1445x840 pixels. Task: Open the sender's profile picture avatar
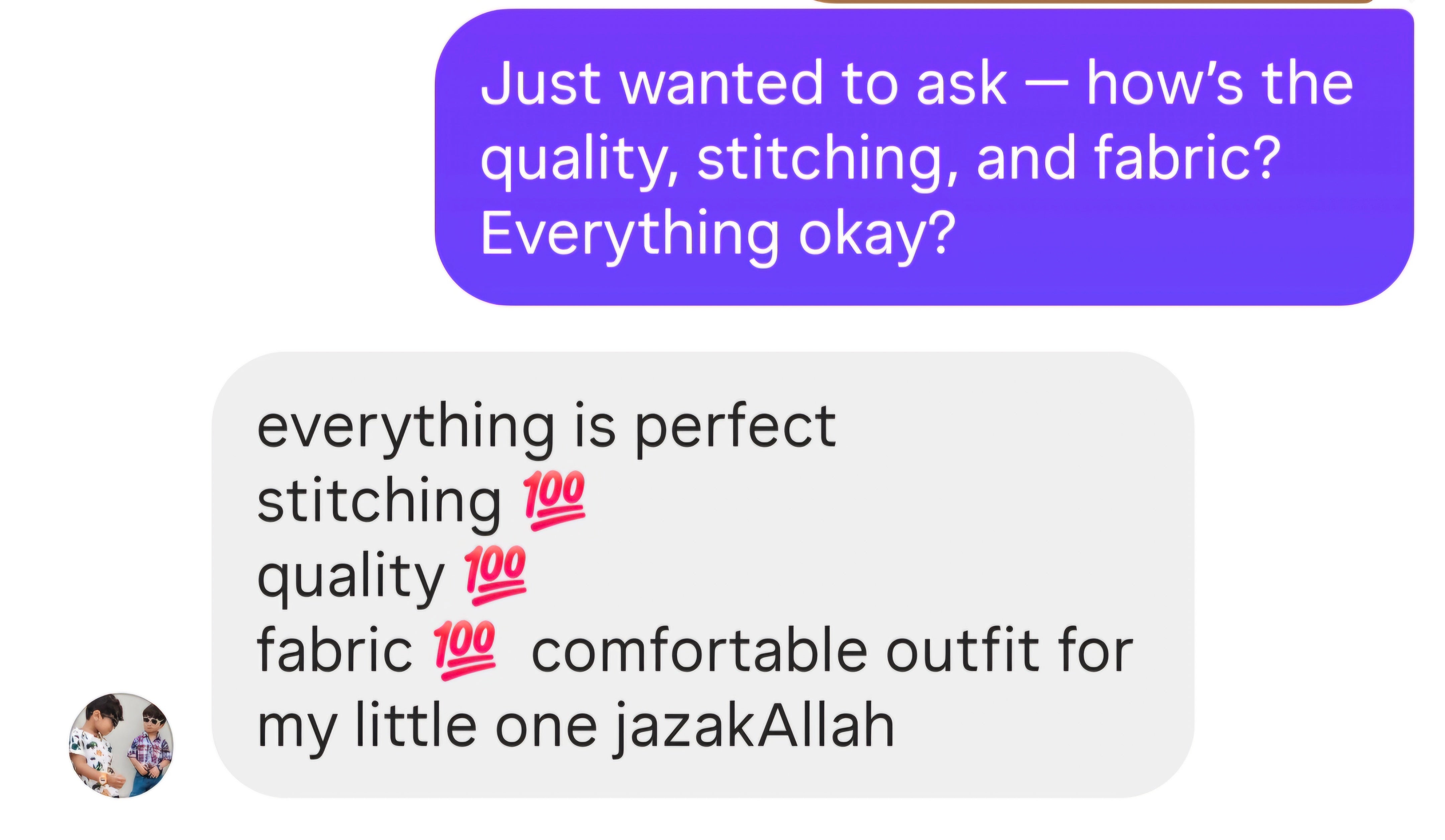click(x=121, y=745)
